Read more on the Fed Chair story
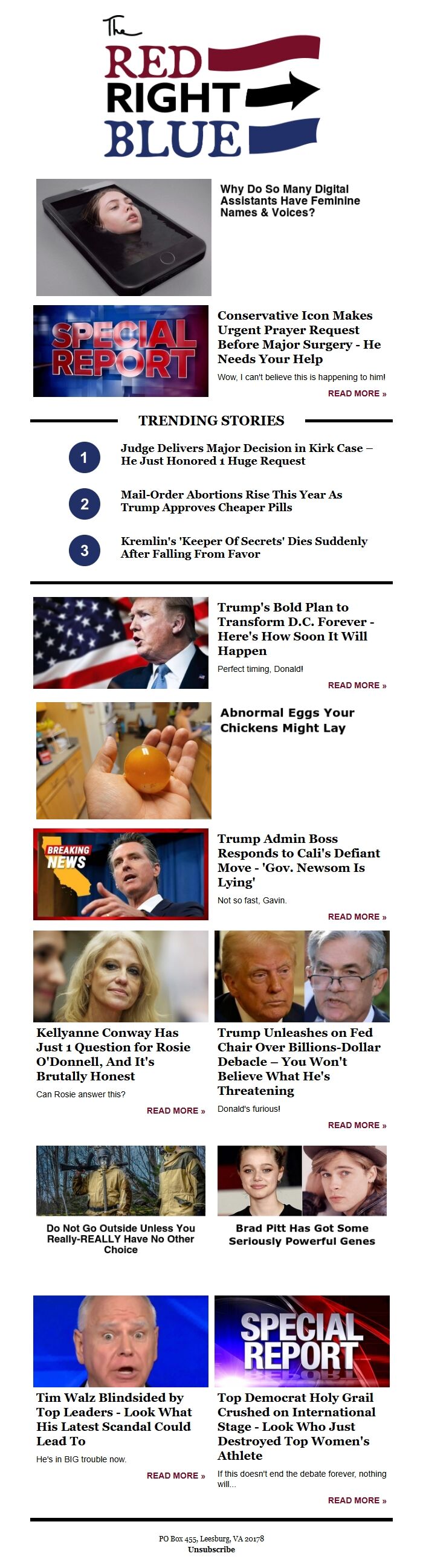The width and height of the screenshot is (423, 1568). 357,1126
